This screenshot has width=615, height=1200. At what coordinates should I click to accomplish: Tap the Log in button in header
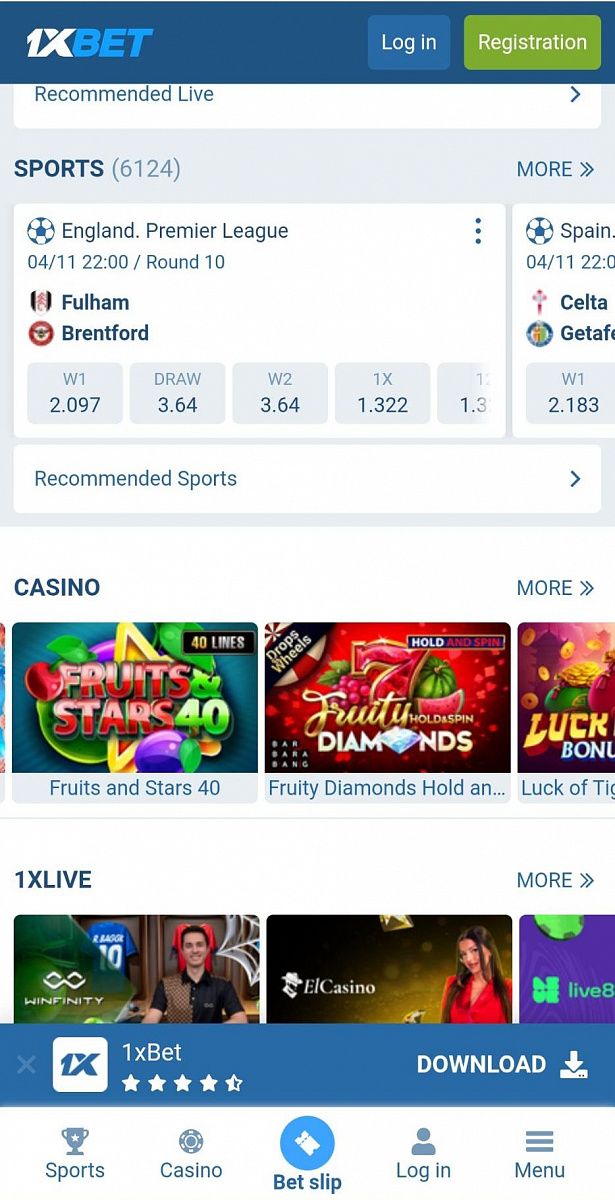tap(408, 42)
